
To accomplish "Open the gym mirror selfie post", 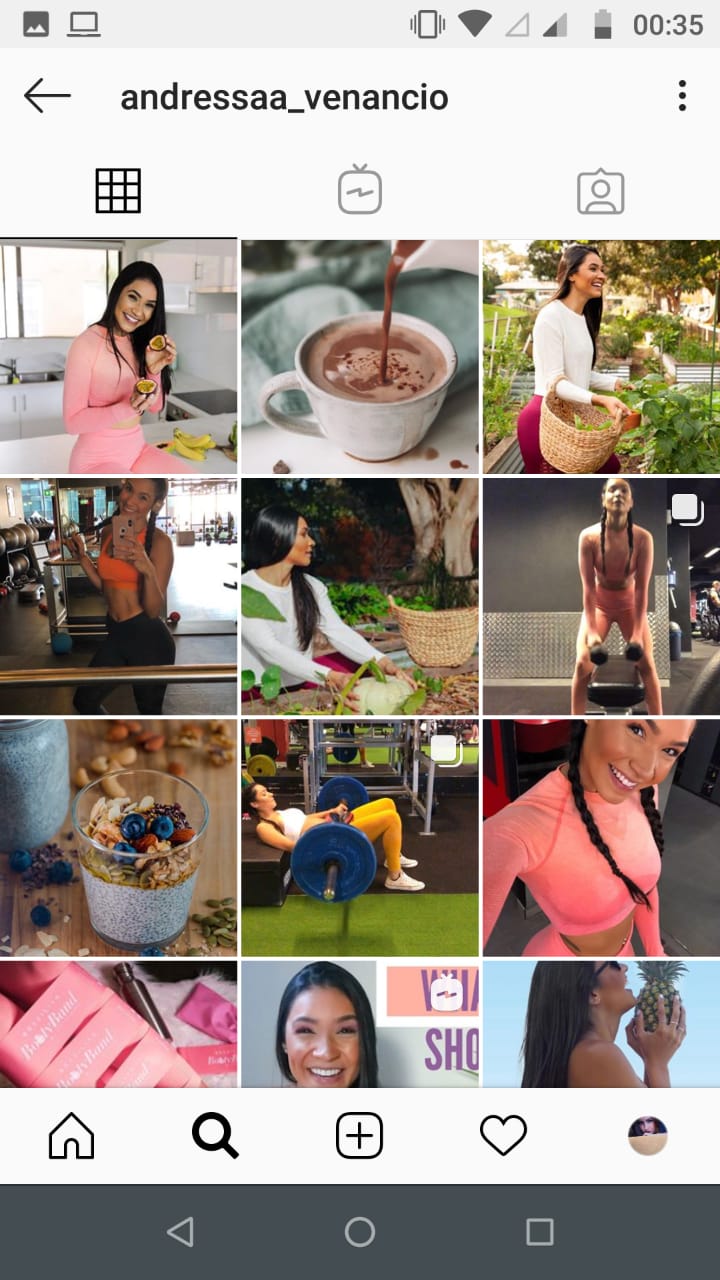I will point(118,596).
